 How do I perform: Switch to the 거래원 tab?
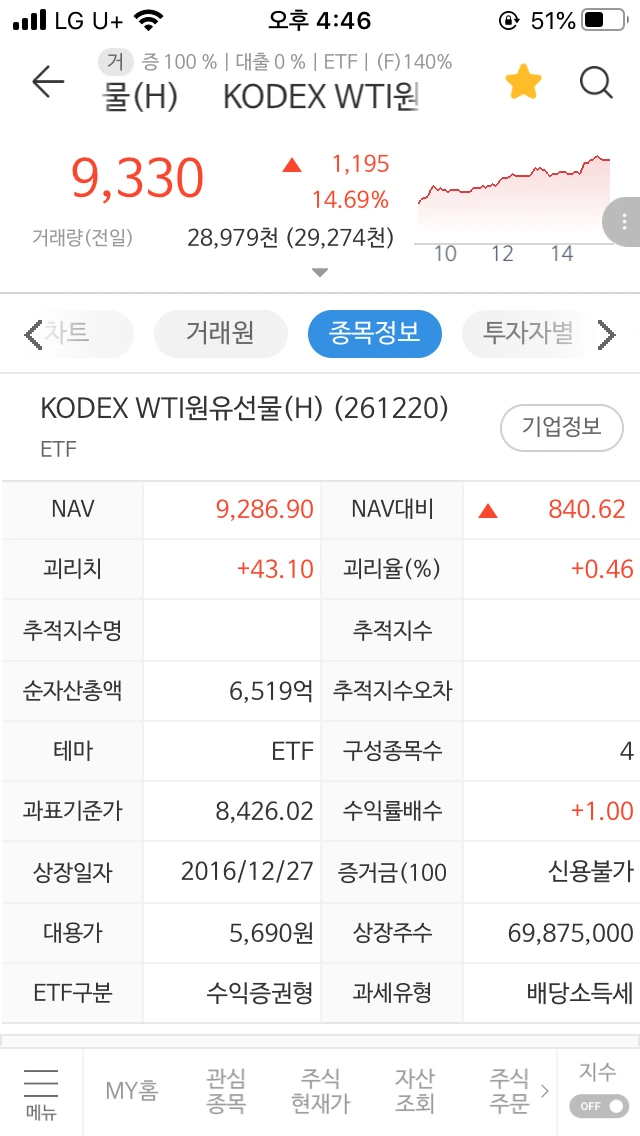tap(220, 334)
